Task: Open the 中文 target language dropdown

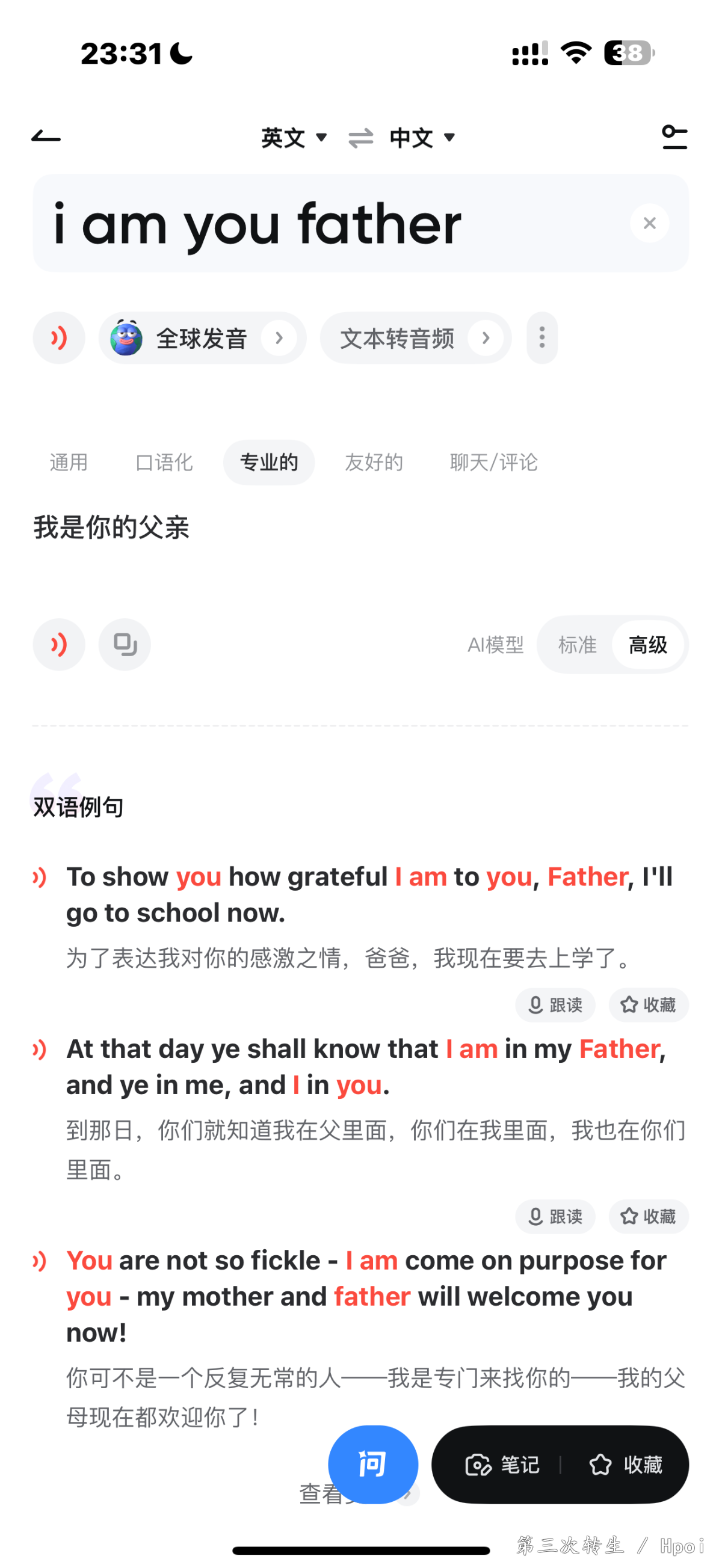Action: [x=422, y=138]
